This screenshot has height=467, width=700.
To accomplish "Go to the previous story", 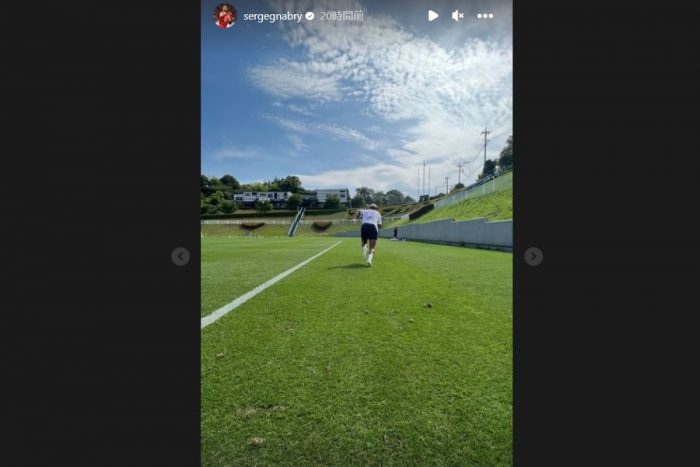I will click(x=180, y=257).
